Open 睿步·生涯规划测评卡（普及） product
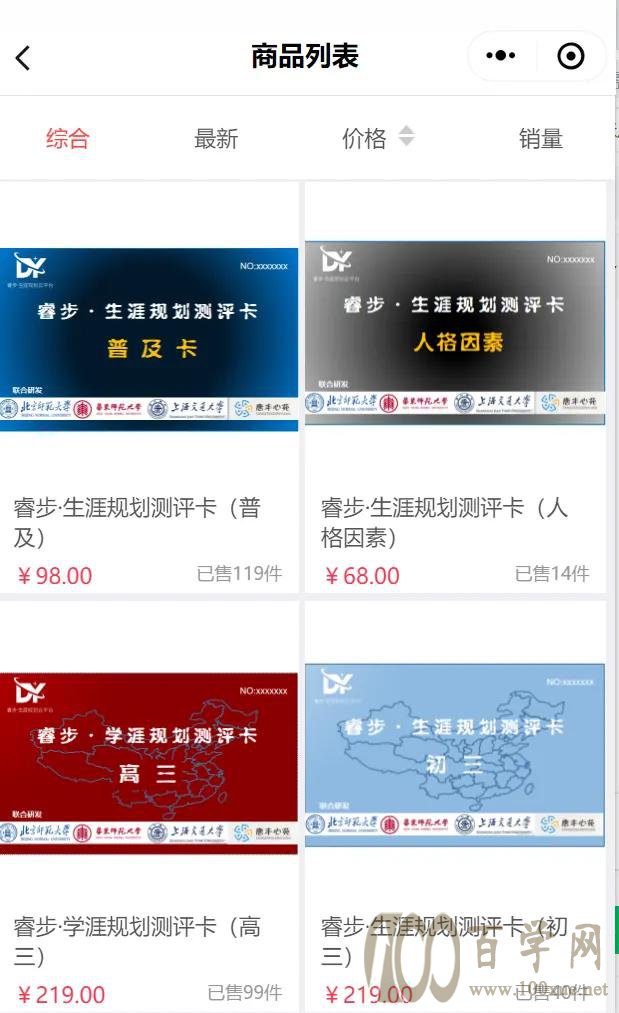The width and height of the screenshot is (619, 1013). coord(149,340)
